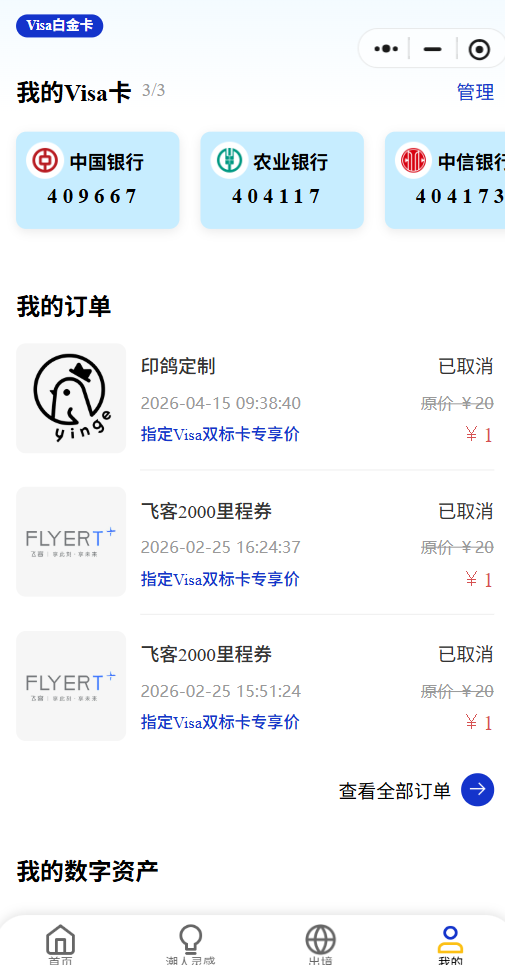505x965 pixels.
Task: Open the 中信银行 card
Action: 445,180
